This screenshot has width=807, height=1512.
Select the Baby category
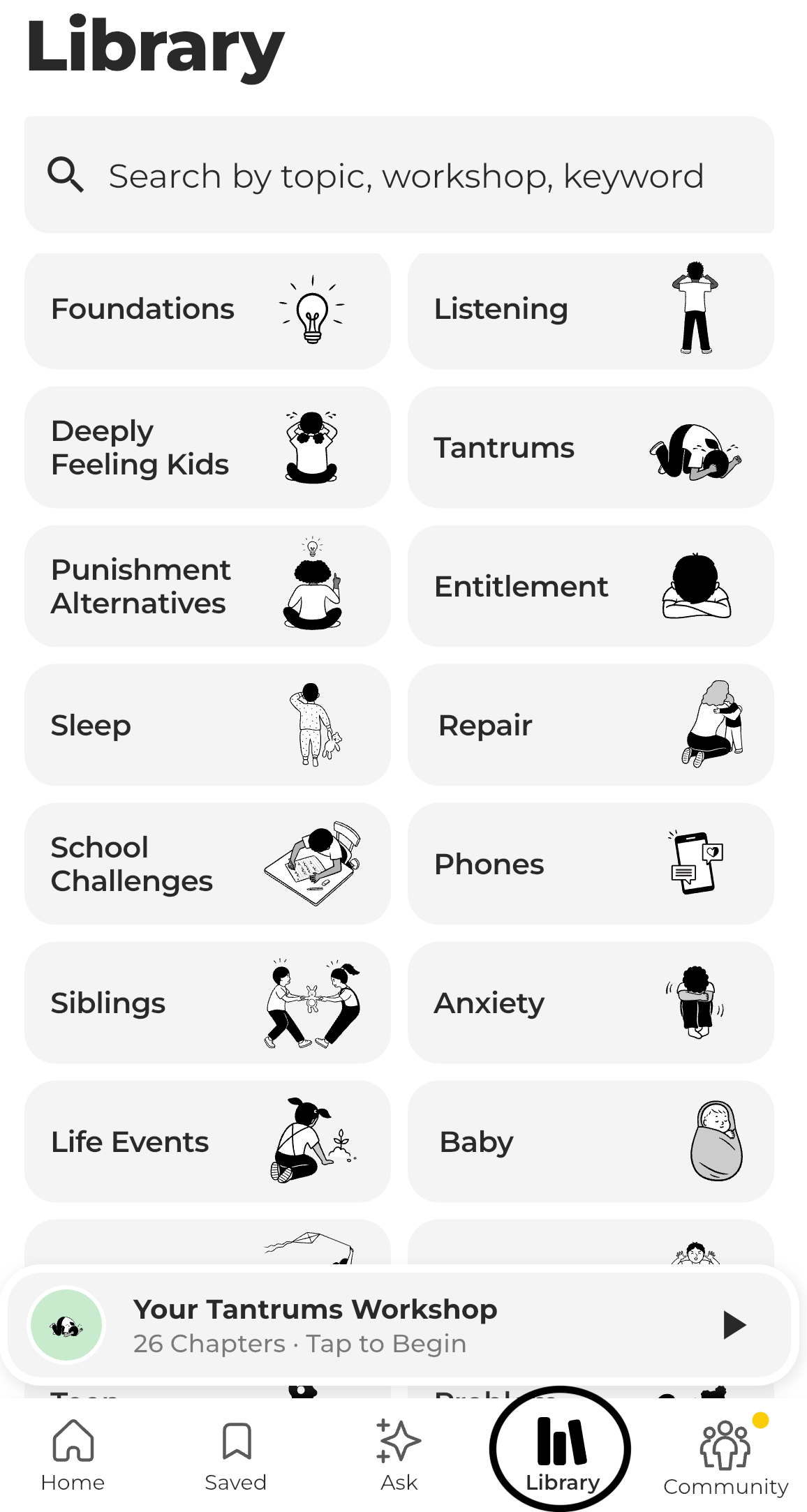pos(590,1142)
